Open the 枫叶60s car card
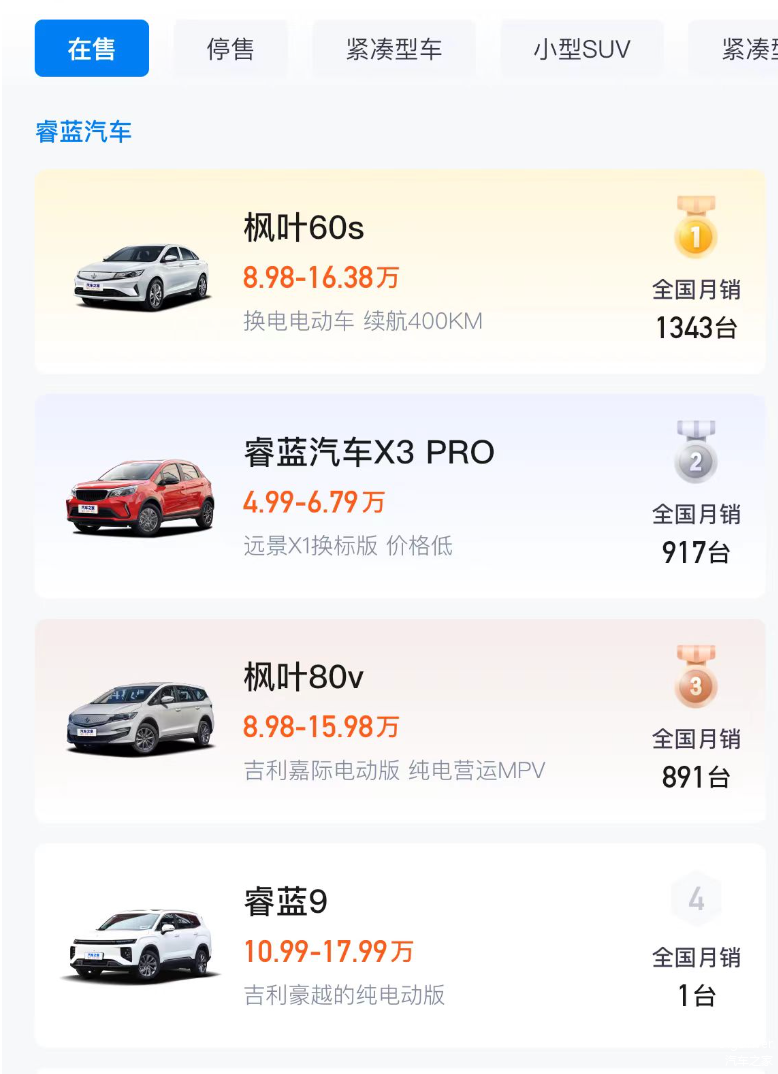The height and width of the screenshot is (1074, 778). pos(400,272)
